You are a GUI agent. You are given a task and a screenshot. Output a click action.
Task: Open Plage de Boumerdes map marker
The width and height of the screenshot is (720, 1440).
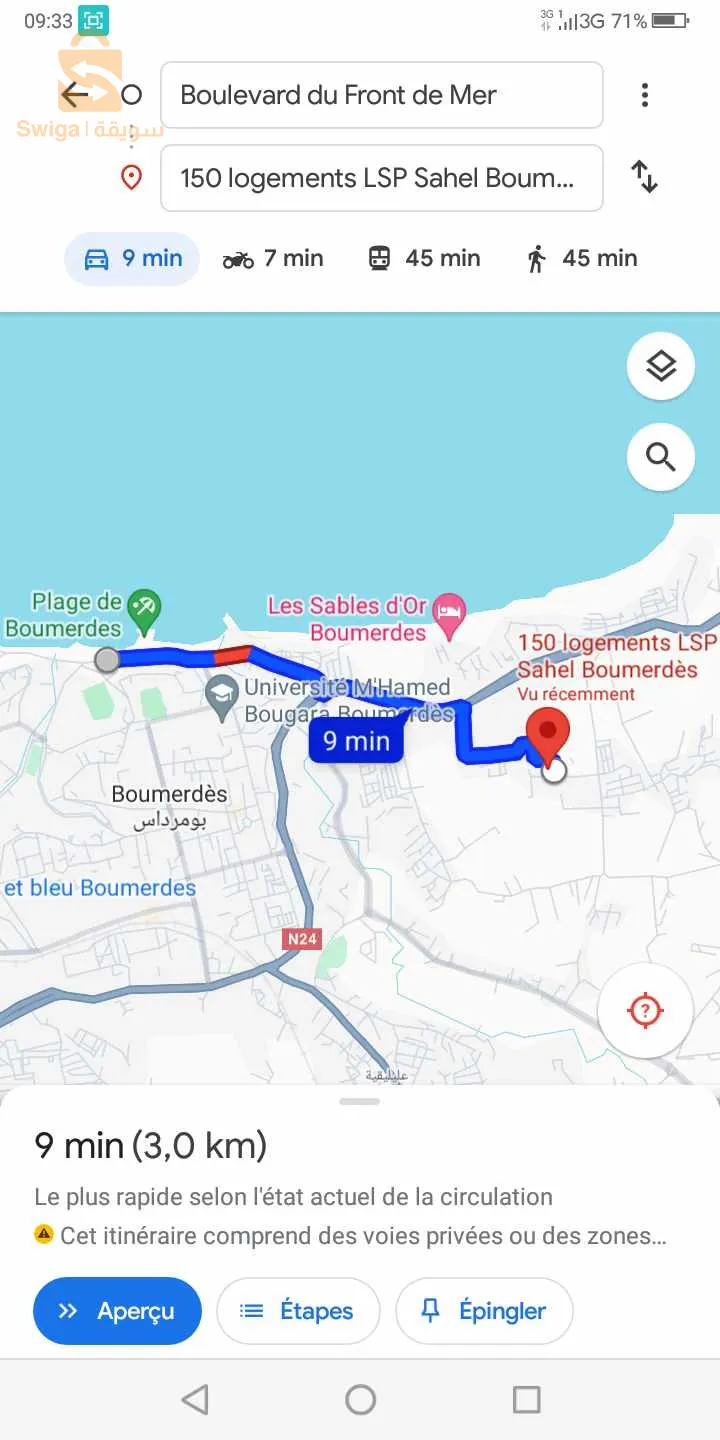click(x=145, y=611)
